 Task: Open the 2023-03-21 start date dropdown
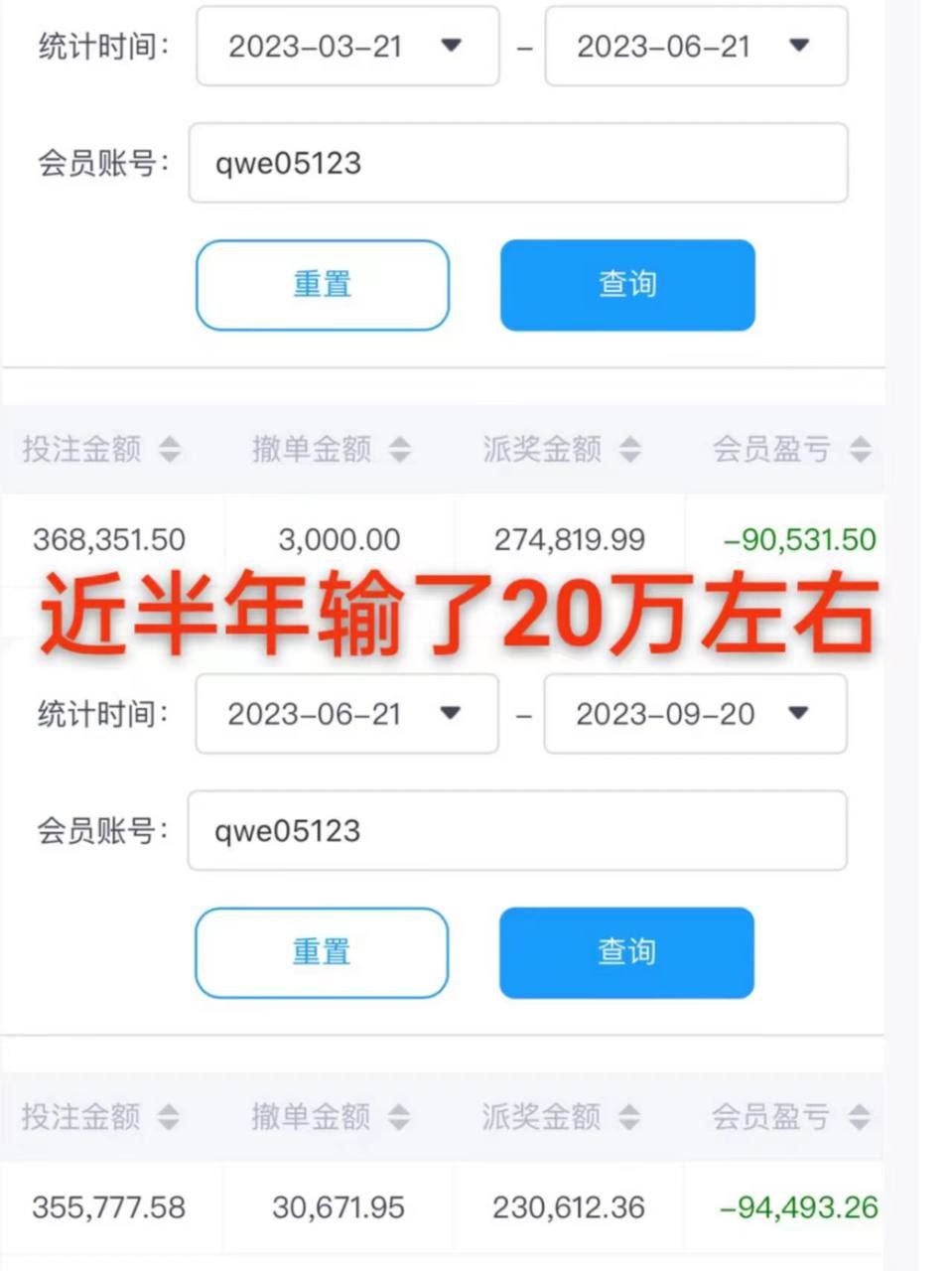pos(347,47)
